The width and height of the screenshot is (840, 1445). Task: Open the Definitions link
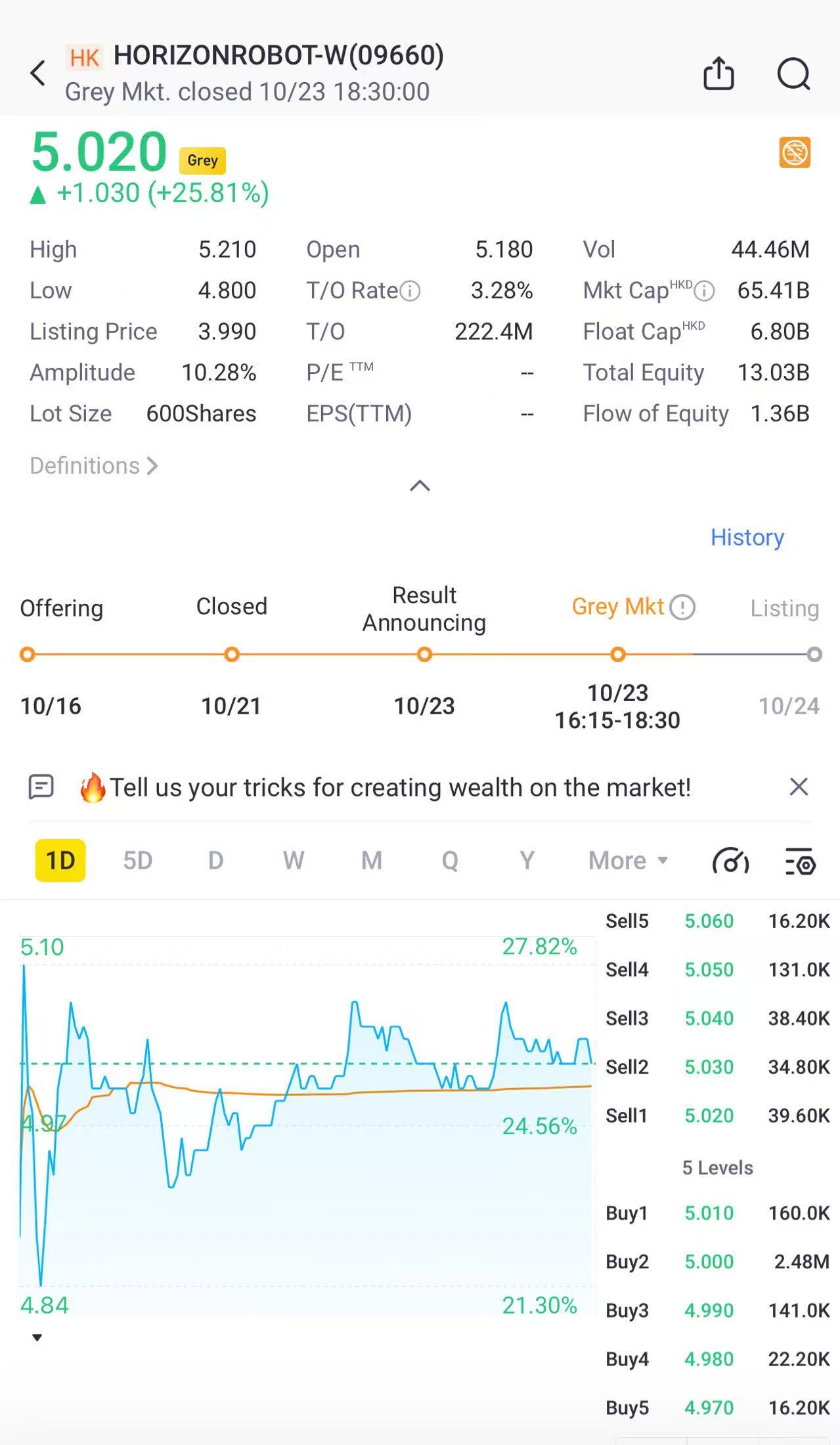pos(93,466)
